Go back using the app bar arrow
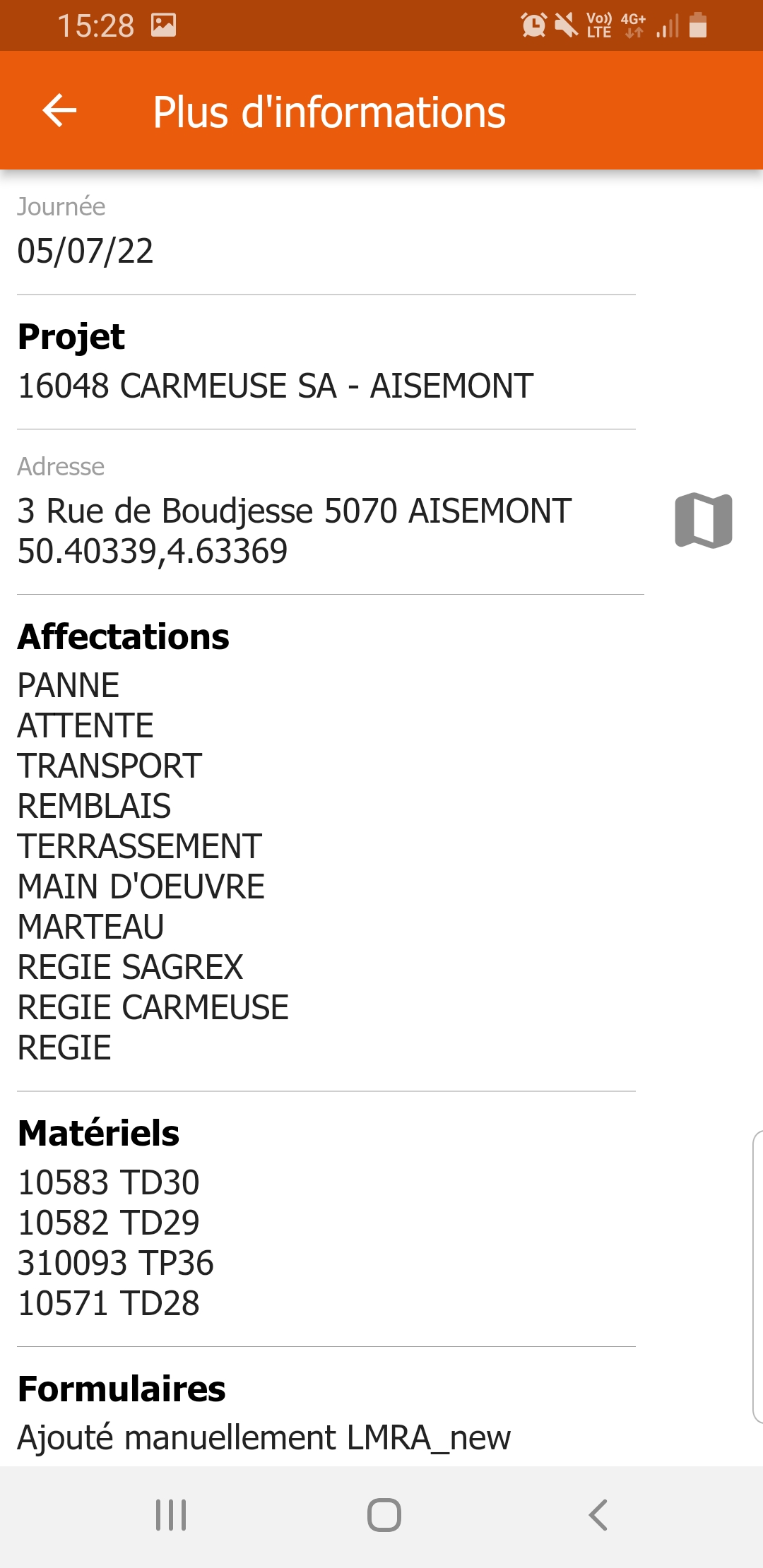763x1568 pixels. [x=59, y=111]
